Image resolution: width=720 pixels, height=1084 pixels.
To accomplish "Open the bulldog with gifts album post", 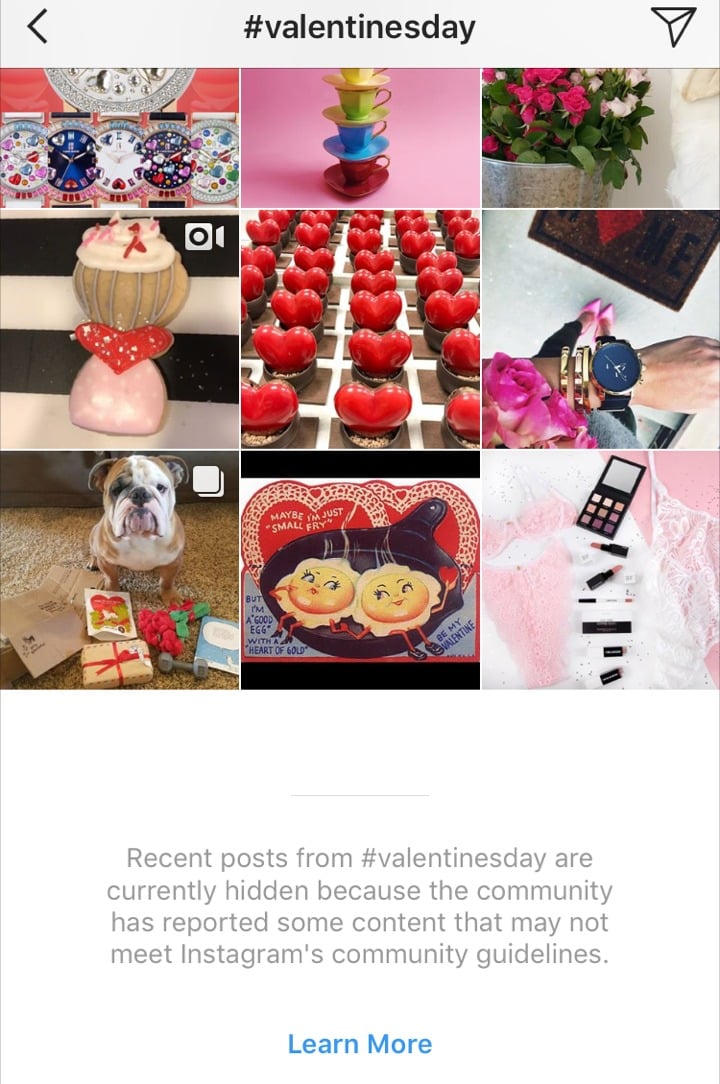I will click(x=119, y=570).
